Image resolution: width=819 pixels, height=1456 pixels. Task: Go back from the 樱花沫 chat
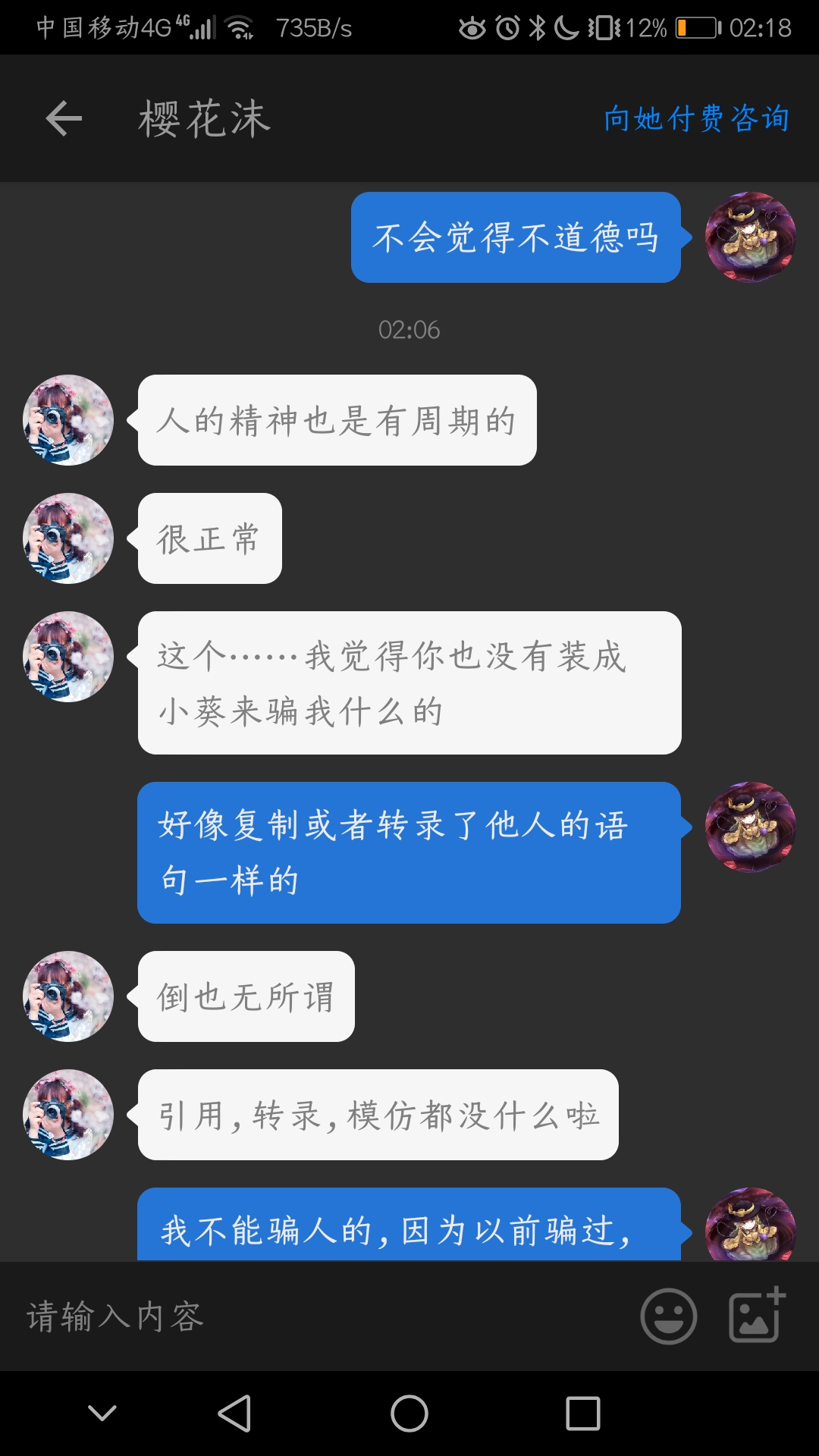tap(64, 119)
